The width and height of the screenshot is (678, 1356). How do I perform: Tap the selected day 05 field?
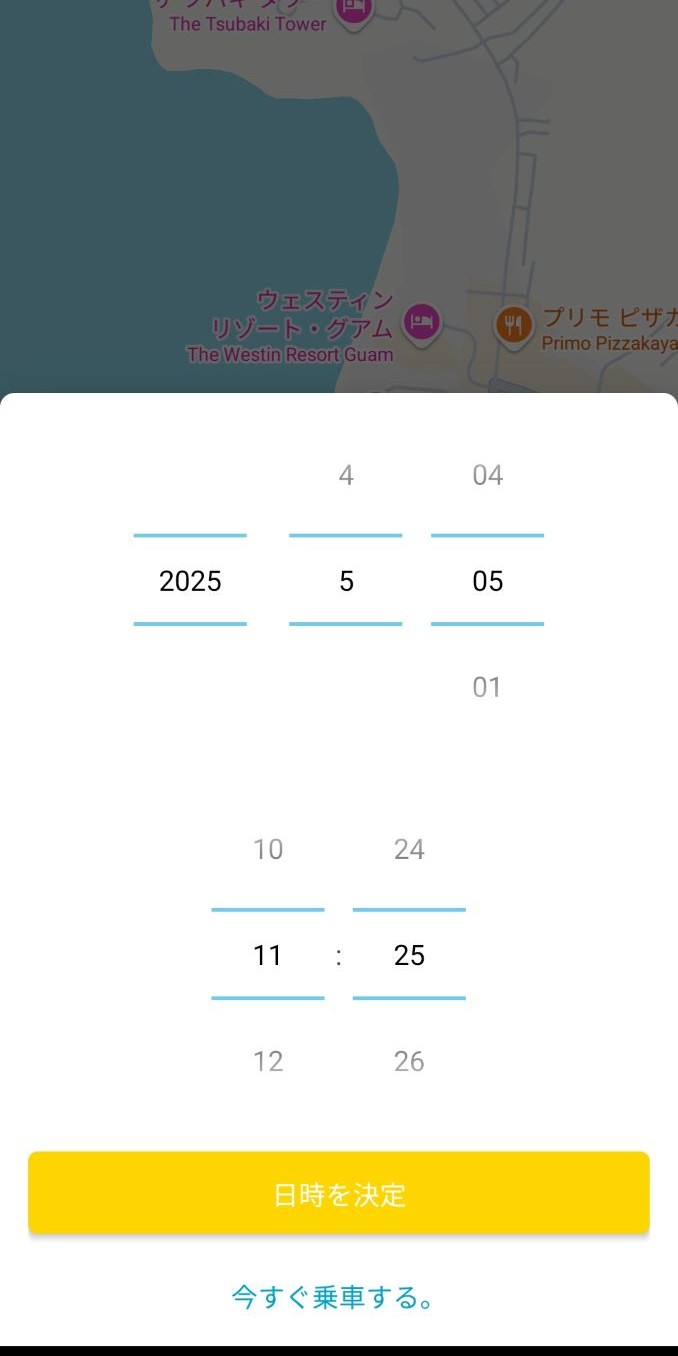487,581
